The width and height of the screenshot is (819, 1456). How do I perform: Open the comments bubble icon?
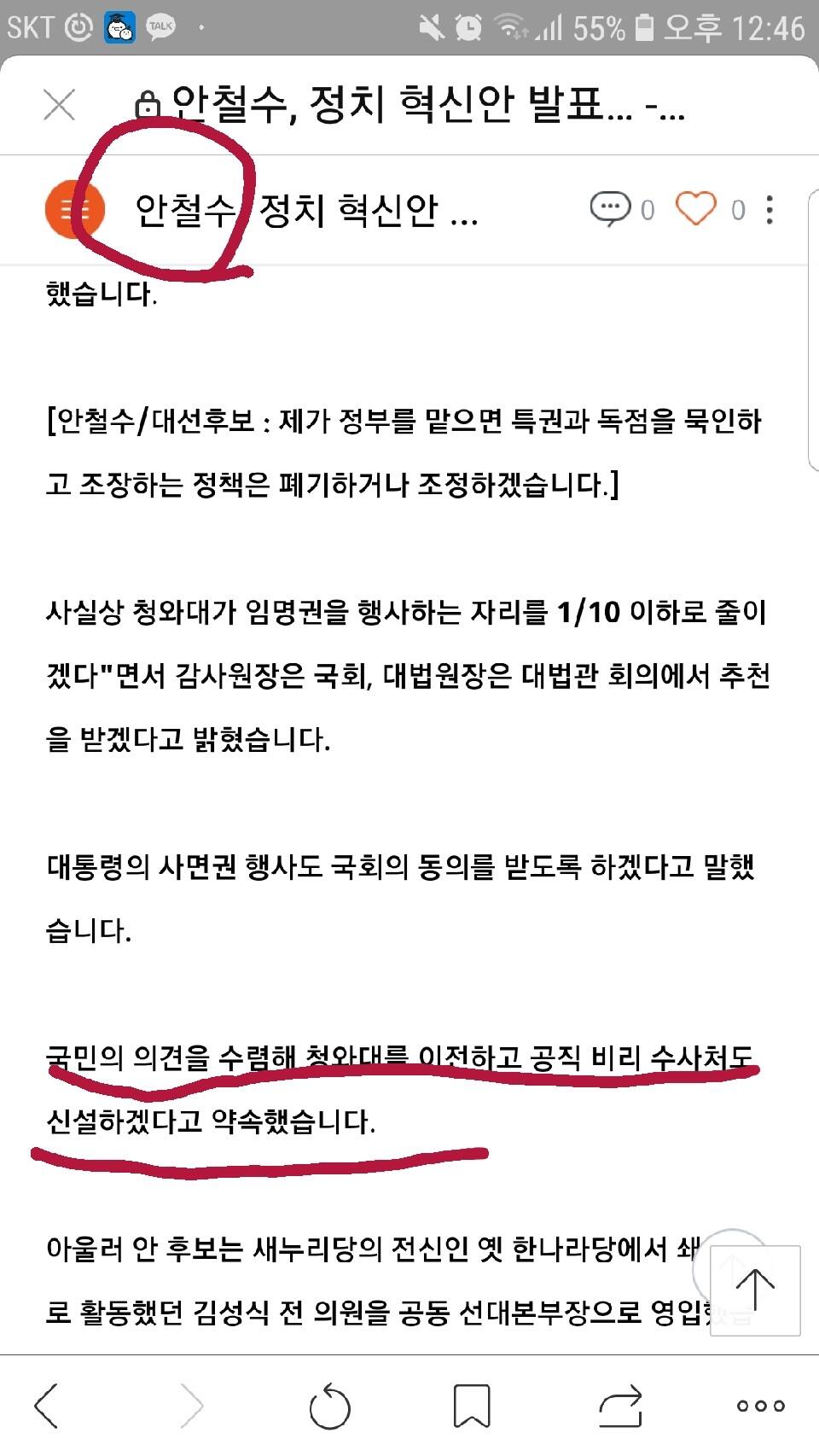pyautogui.click(x=610, y=209)
